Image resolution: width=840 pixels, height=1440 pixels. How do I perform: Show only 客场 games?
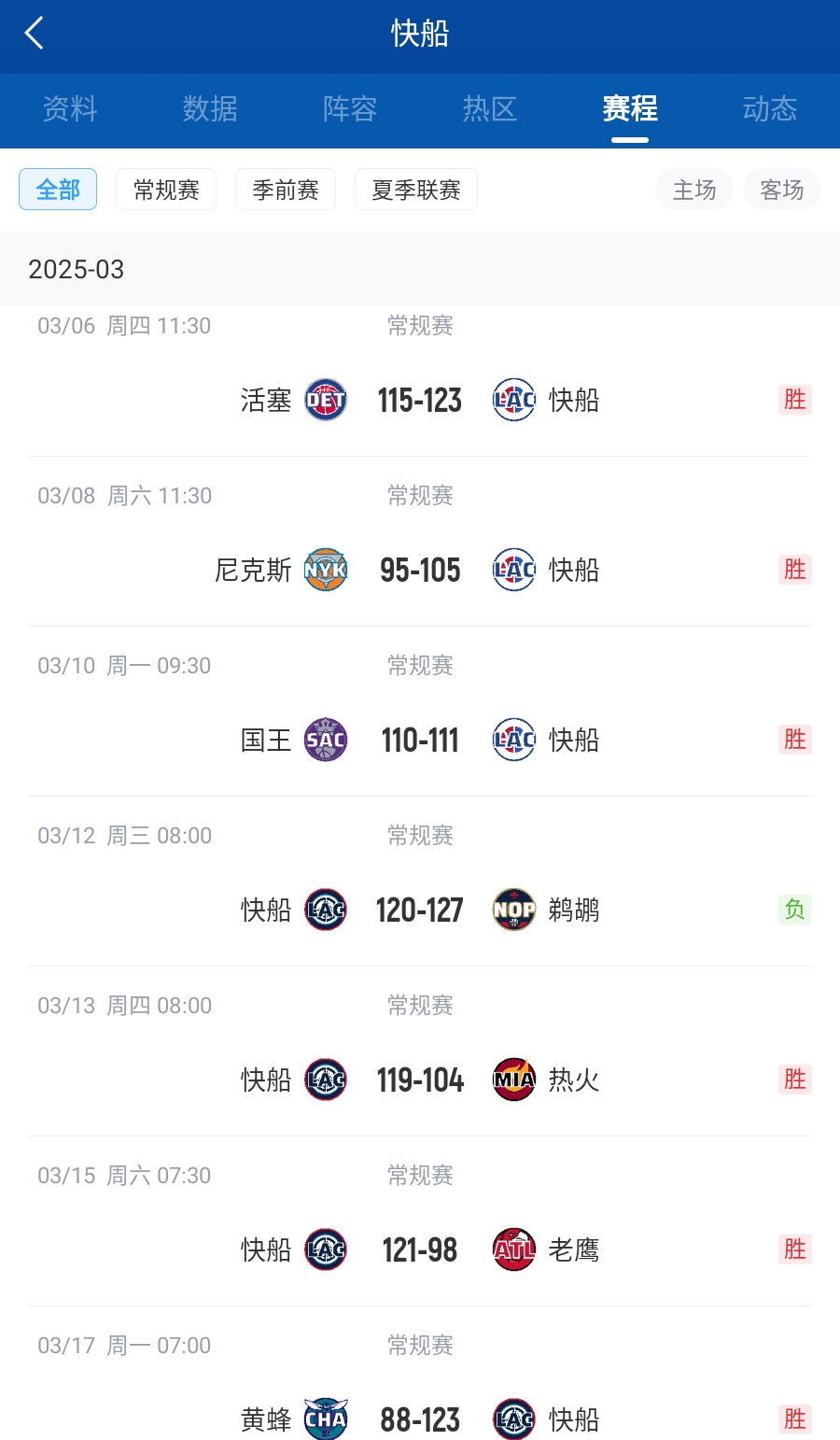[x=782, y=190]
